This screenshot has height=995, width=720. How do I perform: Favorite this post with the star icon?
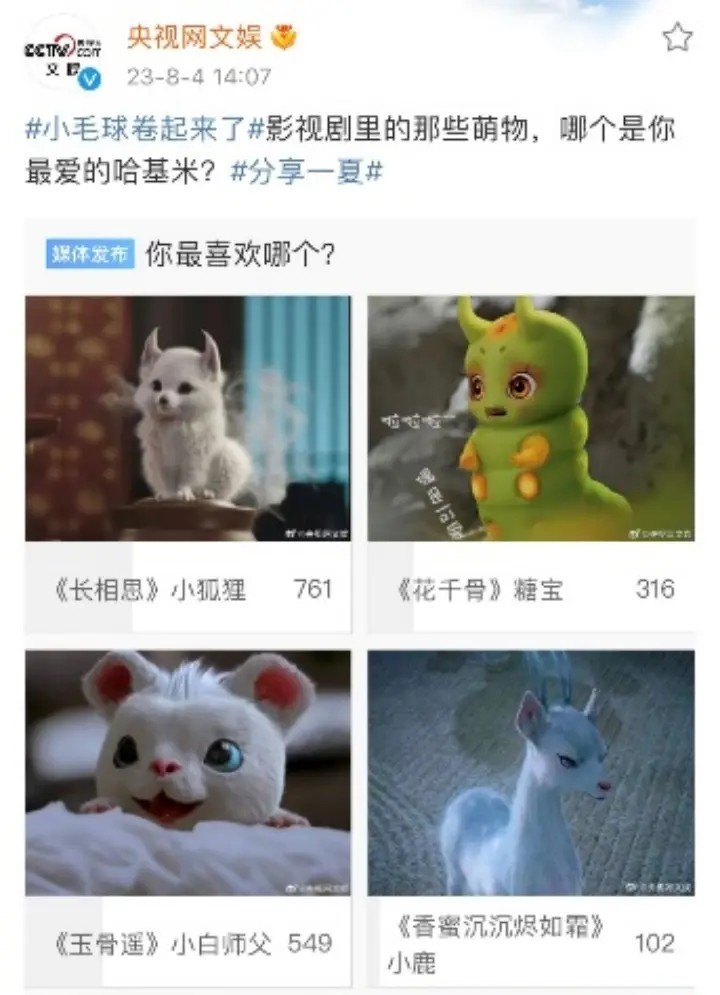pyautogui.click(x=677, y=38)
